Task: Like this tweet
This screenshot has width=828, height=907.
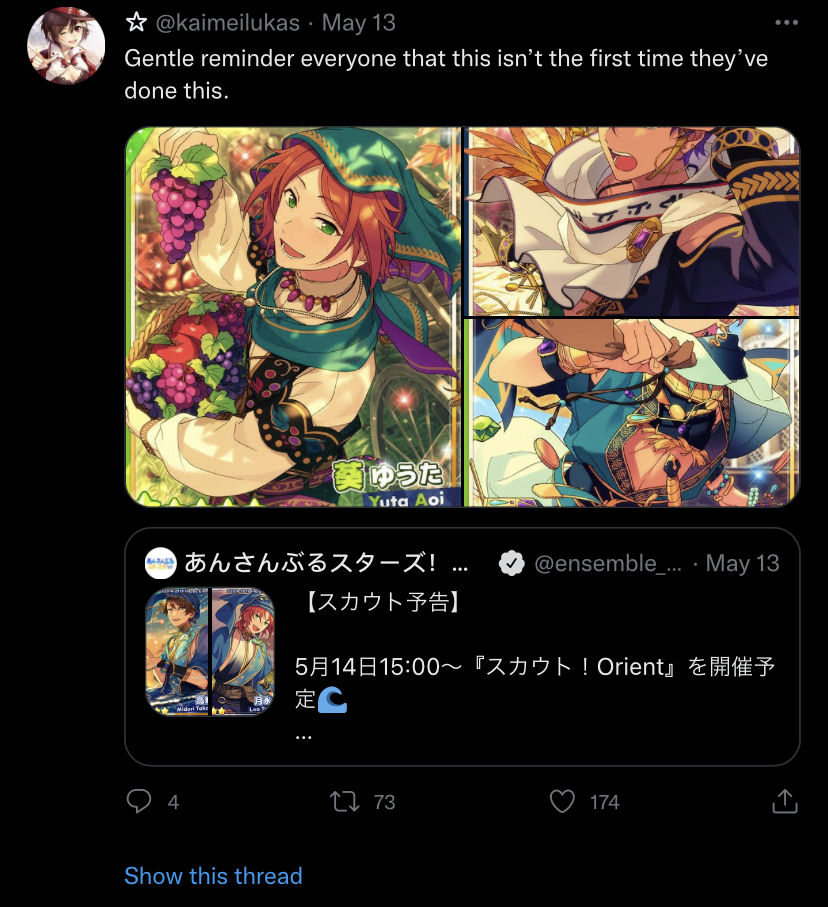Action: click(x=564, y=801)
